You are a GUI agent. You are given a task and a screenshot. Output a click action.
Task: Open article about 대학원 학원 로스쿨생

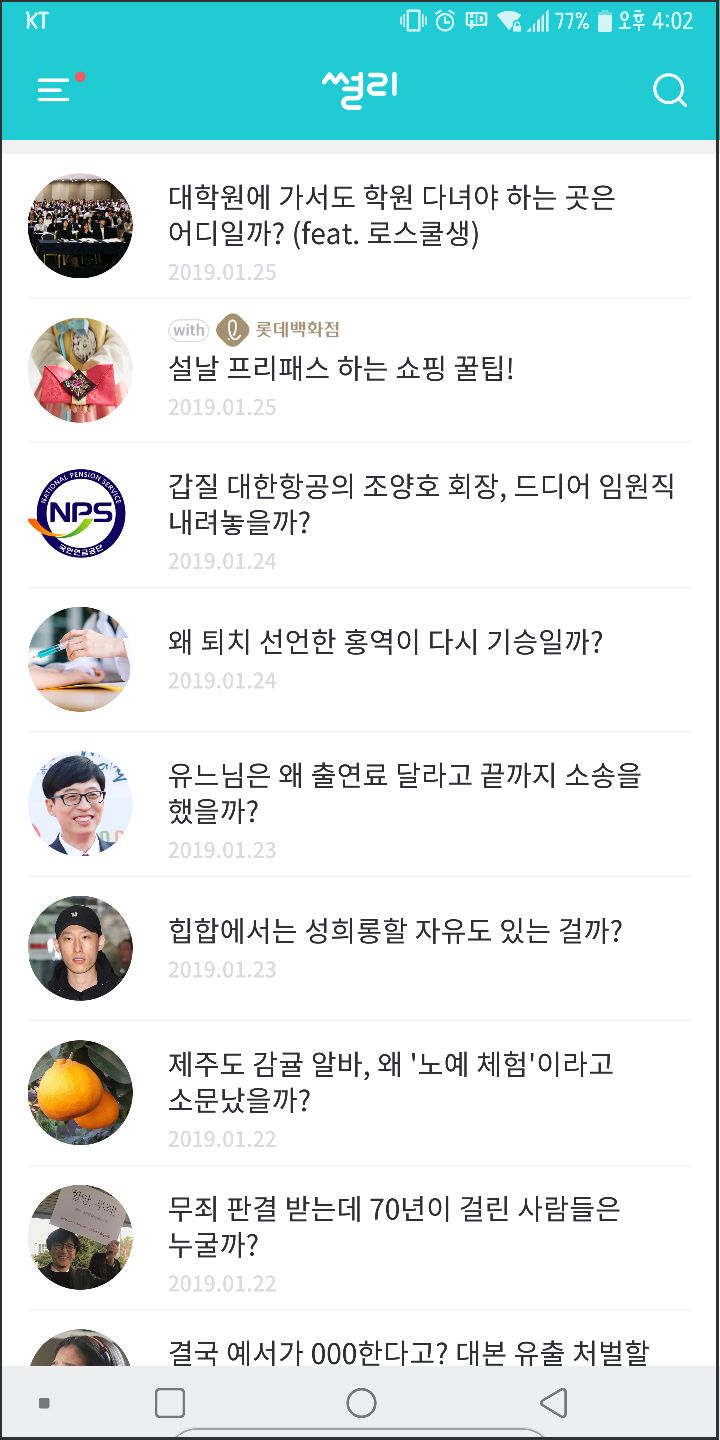(360, 226)
